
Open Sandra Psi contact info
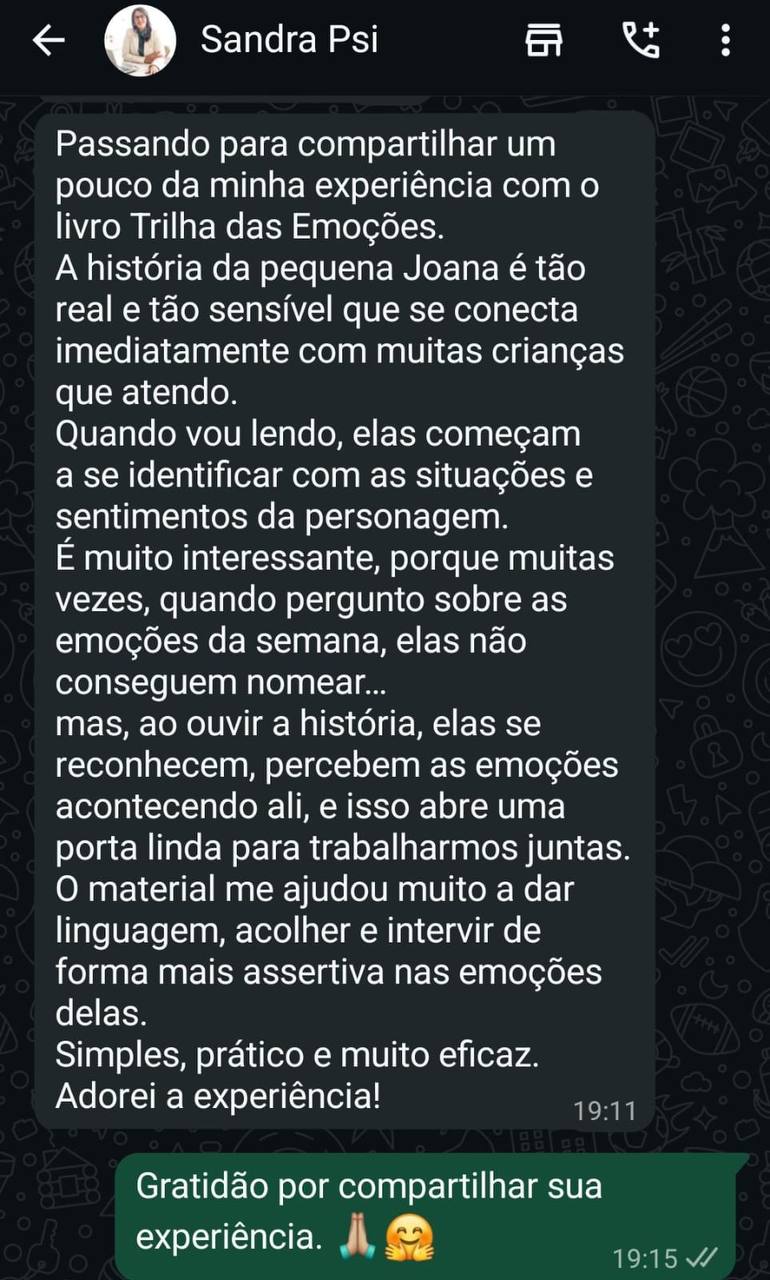(289, 40)
